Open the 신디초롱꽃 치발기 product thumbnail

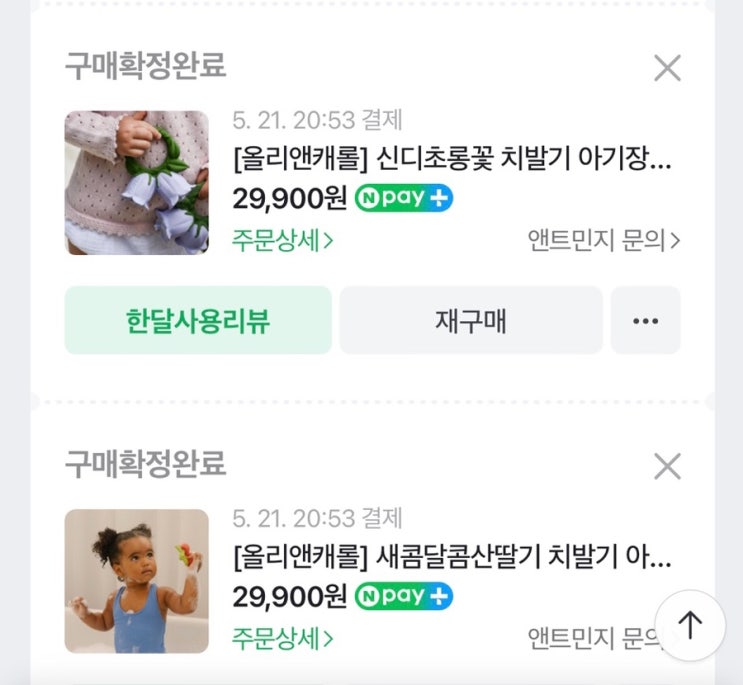pyautogui.click(x=136, y=183)
